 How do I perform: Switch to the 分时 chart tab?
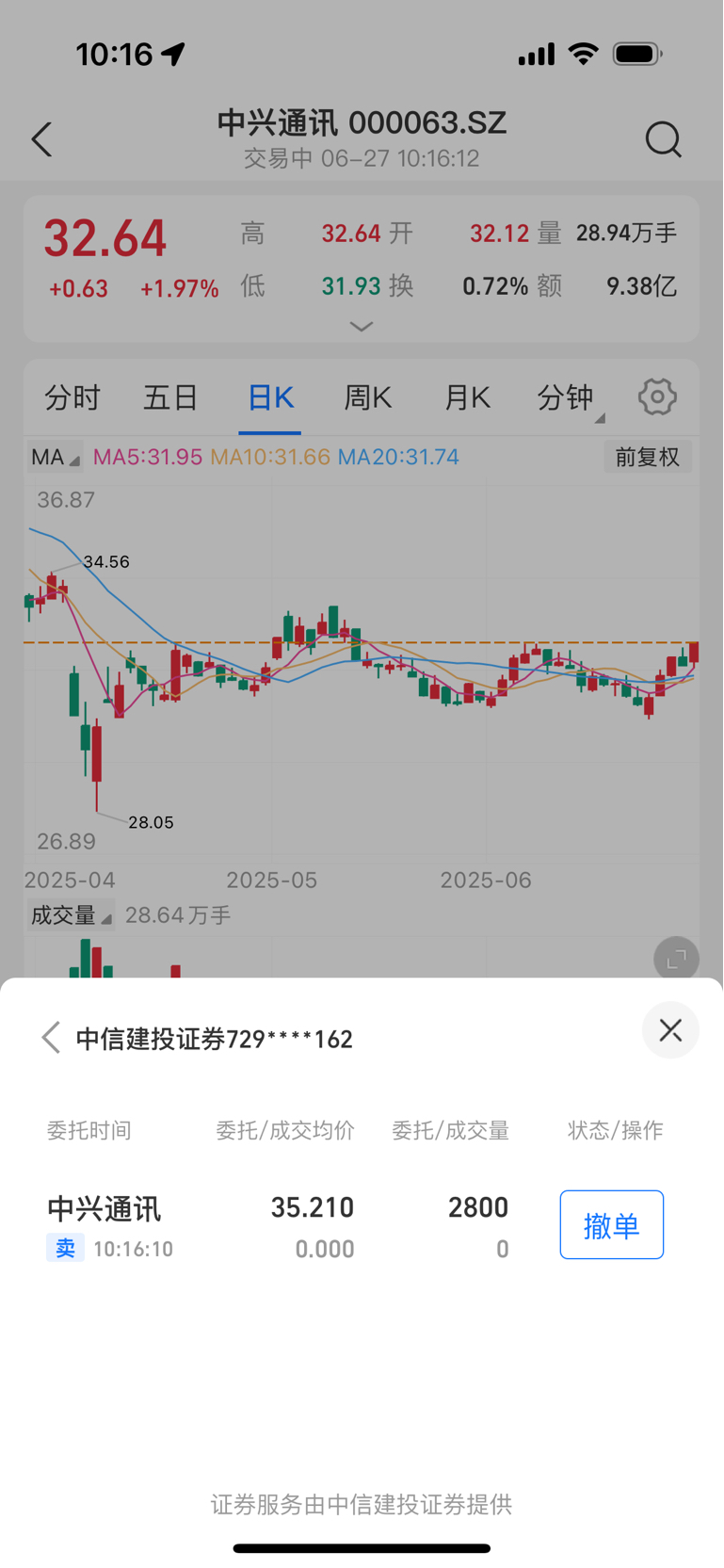pos(72,397)
